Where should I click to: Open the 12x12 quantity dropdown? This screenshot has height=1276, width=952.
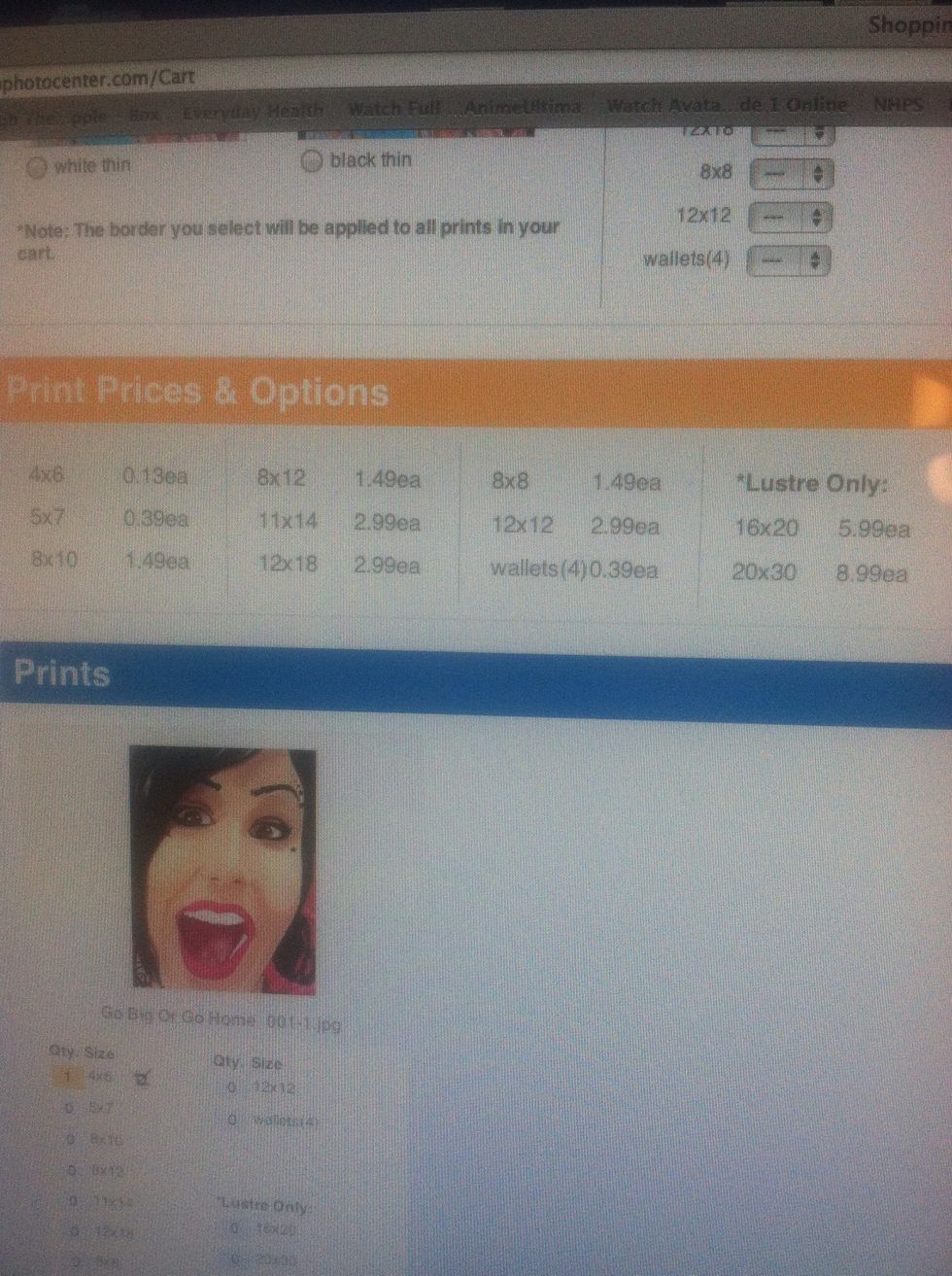pos(791,217)
